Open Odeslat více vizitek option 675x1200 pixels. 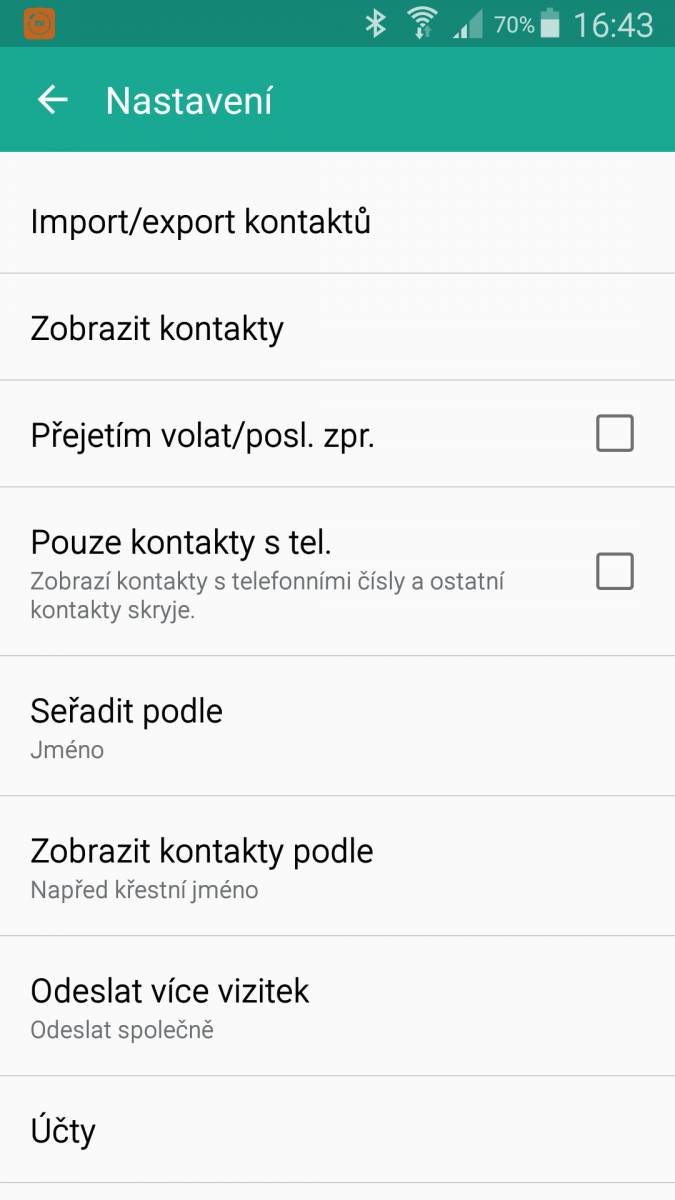pyautogui.click(x=337, y=1007)
